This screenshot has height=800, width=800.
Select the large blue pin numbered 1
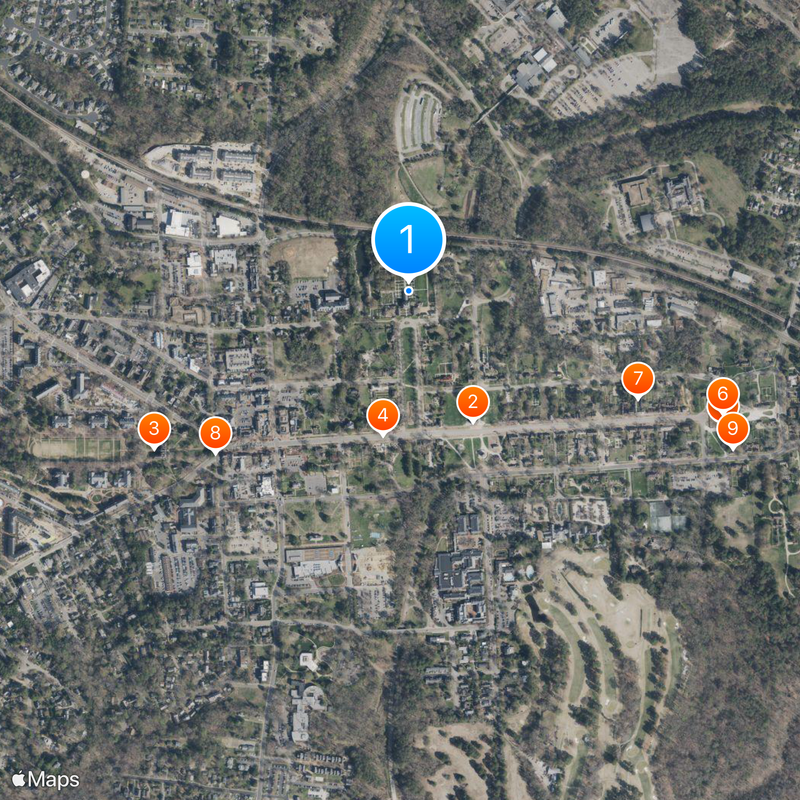408,240
